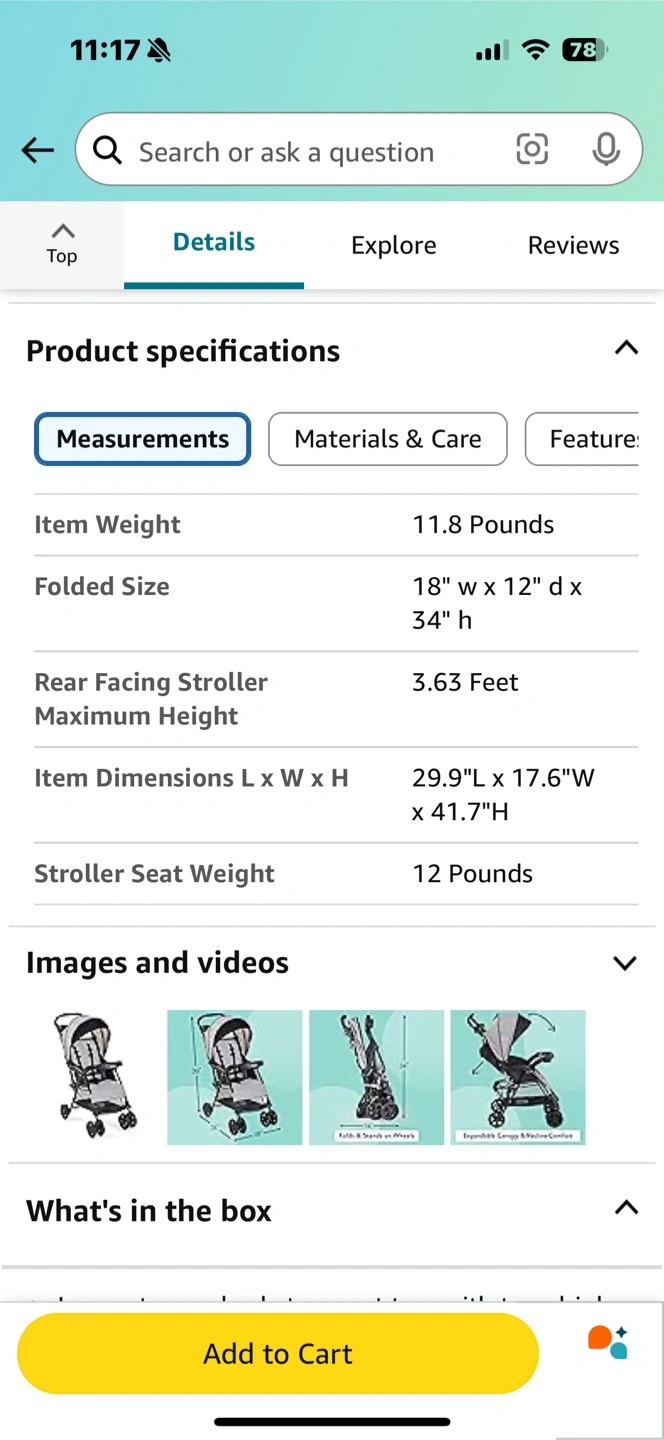
Task: Expand the Images and videos section
Action: point(625,963)
